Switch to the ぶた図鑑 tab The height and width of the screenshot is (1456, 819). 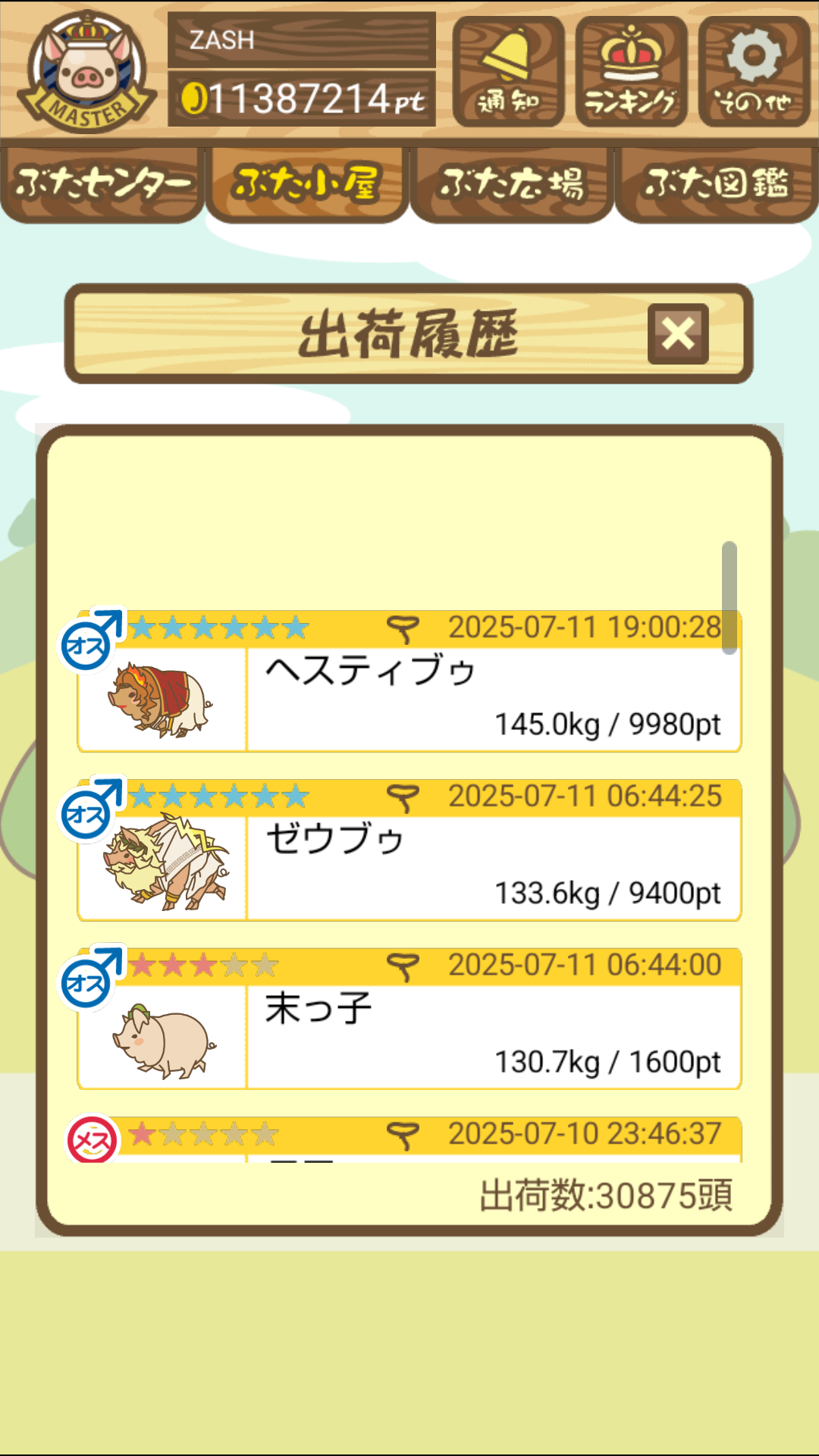click(717, 184)
